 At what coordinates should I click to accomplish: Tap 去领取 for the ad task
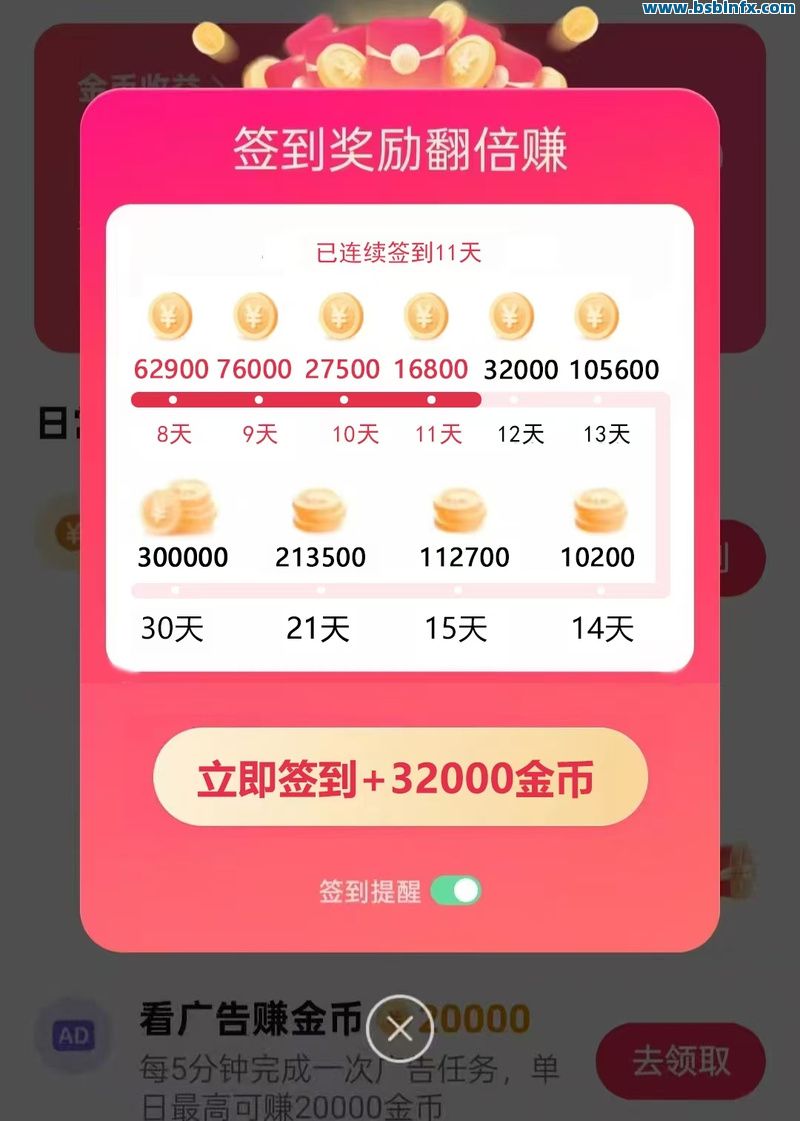click(680, 1061)
